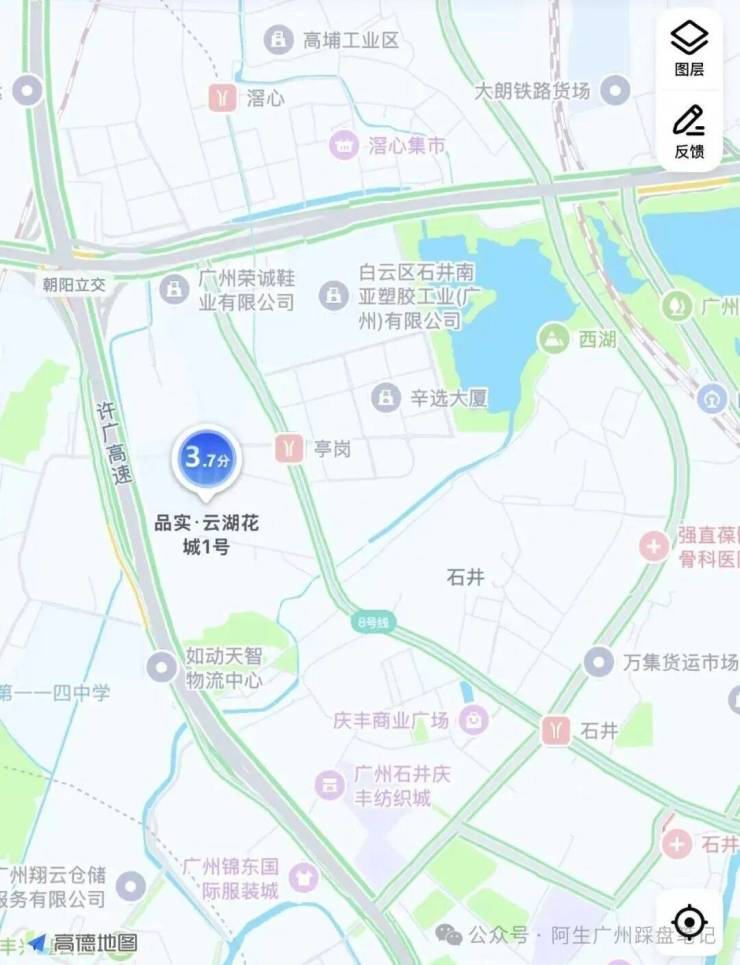Image resolution: width=740 pixels, height=965 pixels.
Task: View the 如动天智物流中心 marker
Action: [162, 666]
